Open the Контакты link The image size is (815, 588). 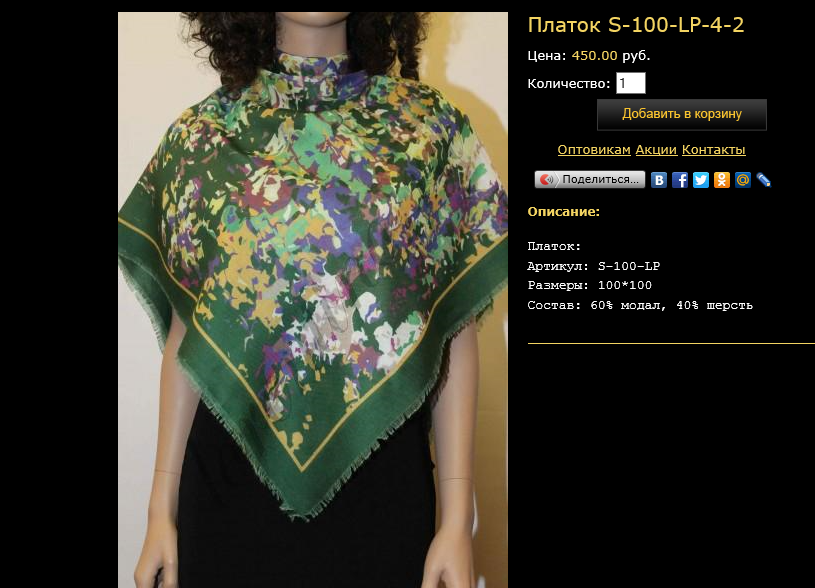pos(713,150)
